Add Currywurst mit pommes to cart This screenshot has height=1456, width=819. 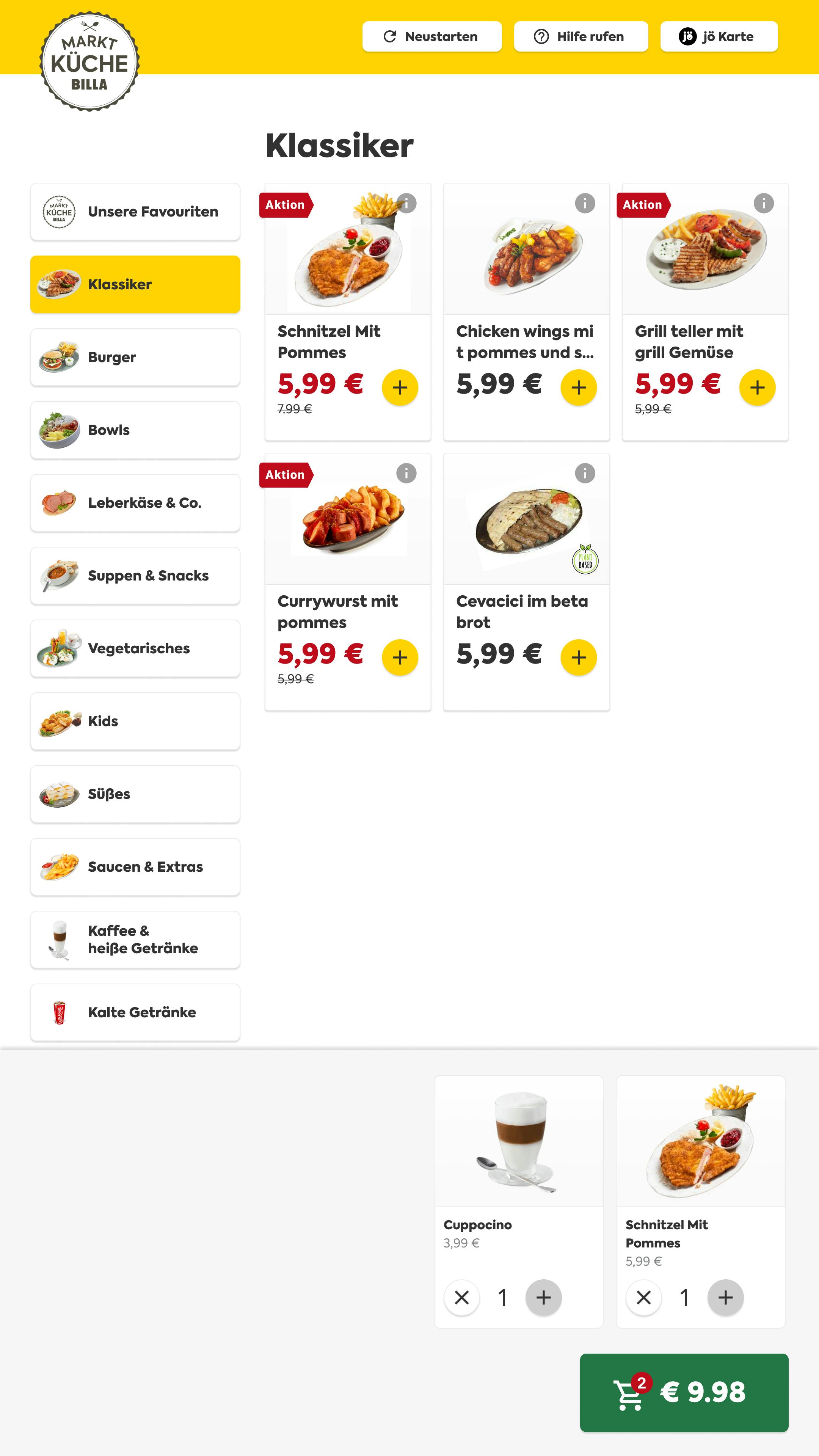[400, 657]
